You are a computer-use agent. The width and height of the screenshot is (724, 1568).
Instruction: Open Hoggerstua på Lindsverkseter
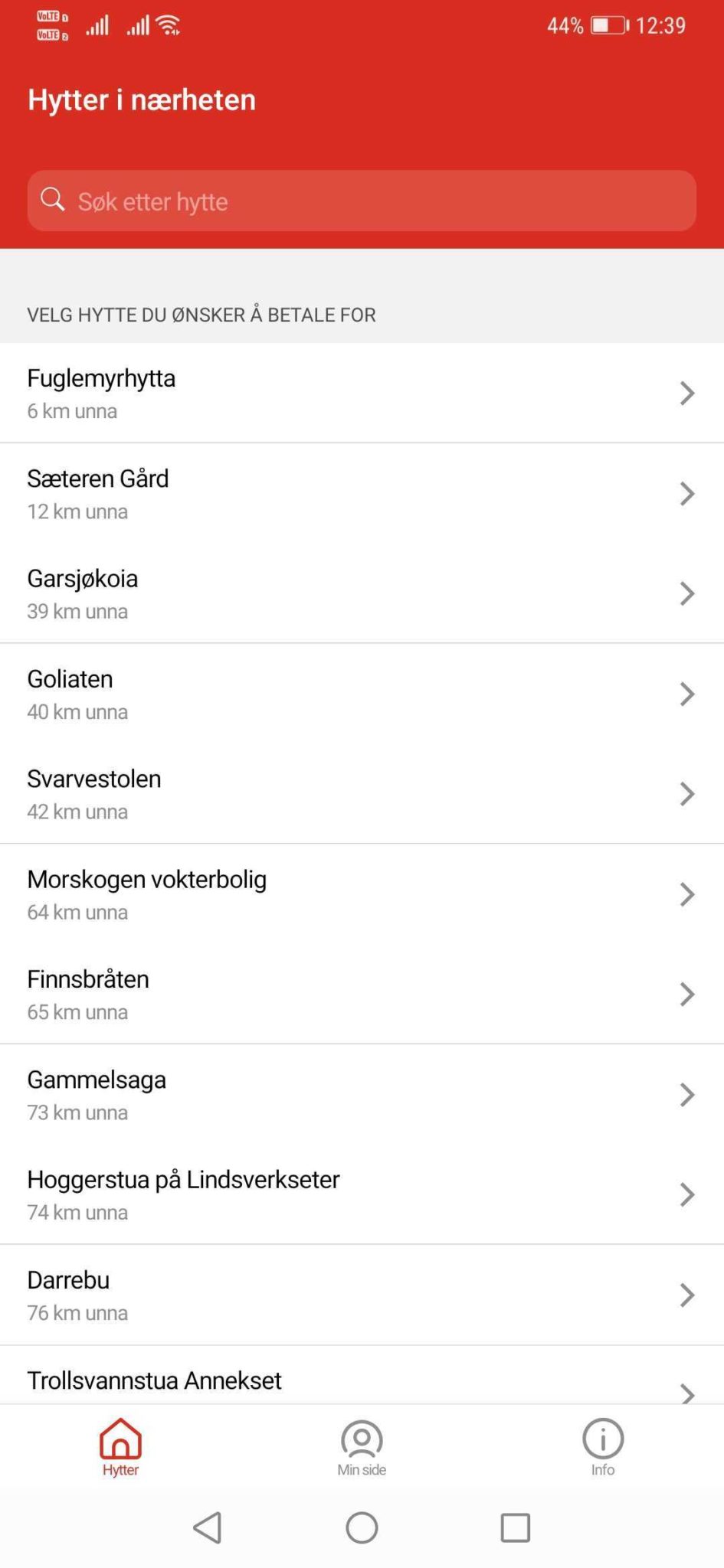click(x=362, y=1194)
